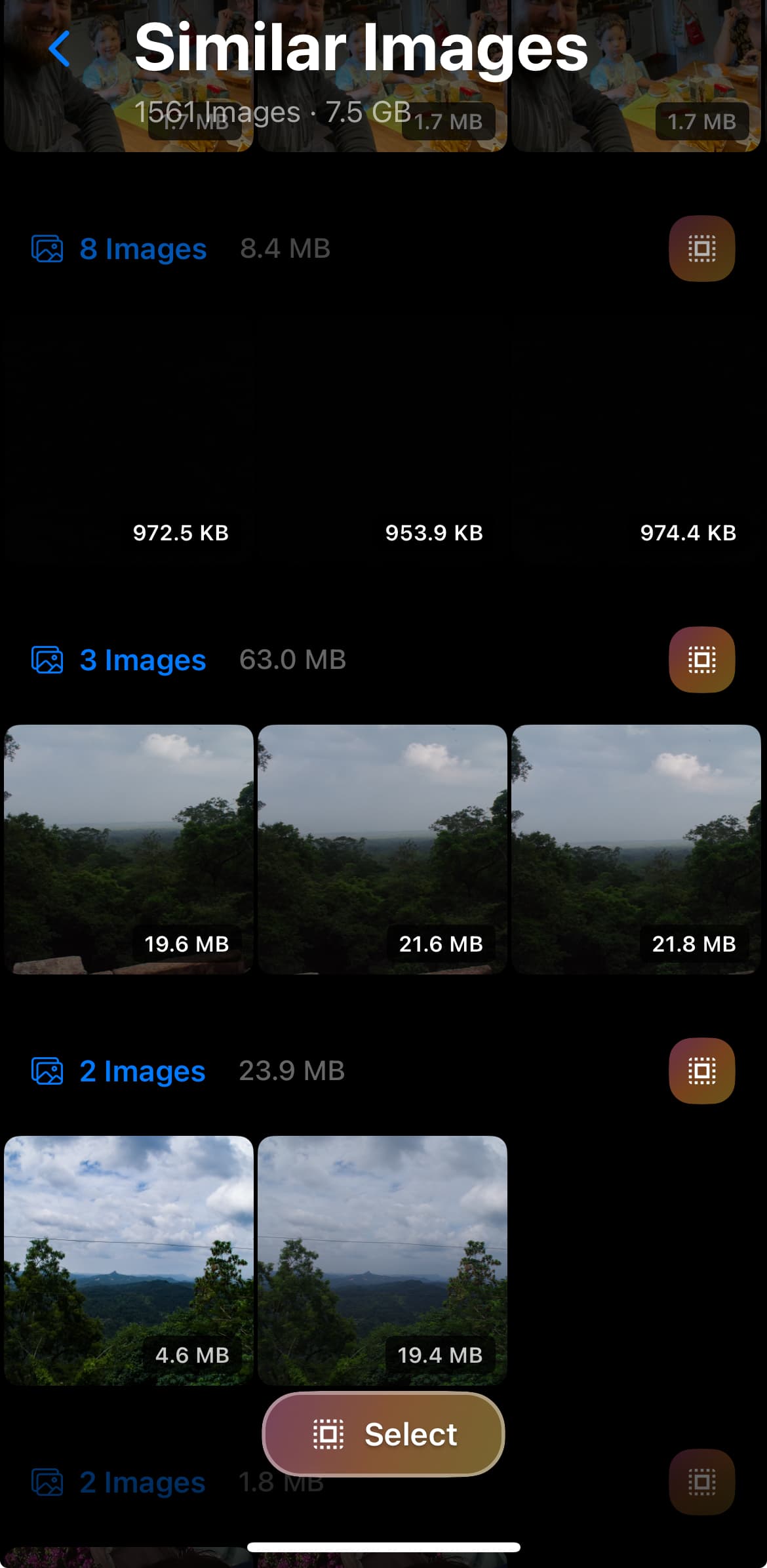Open the 21.8 MB forest photo
The image size is (767, 1568).
(636, 849)
